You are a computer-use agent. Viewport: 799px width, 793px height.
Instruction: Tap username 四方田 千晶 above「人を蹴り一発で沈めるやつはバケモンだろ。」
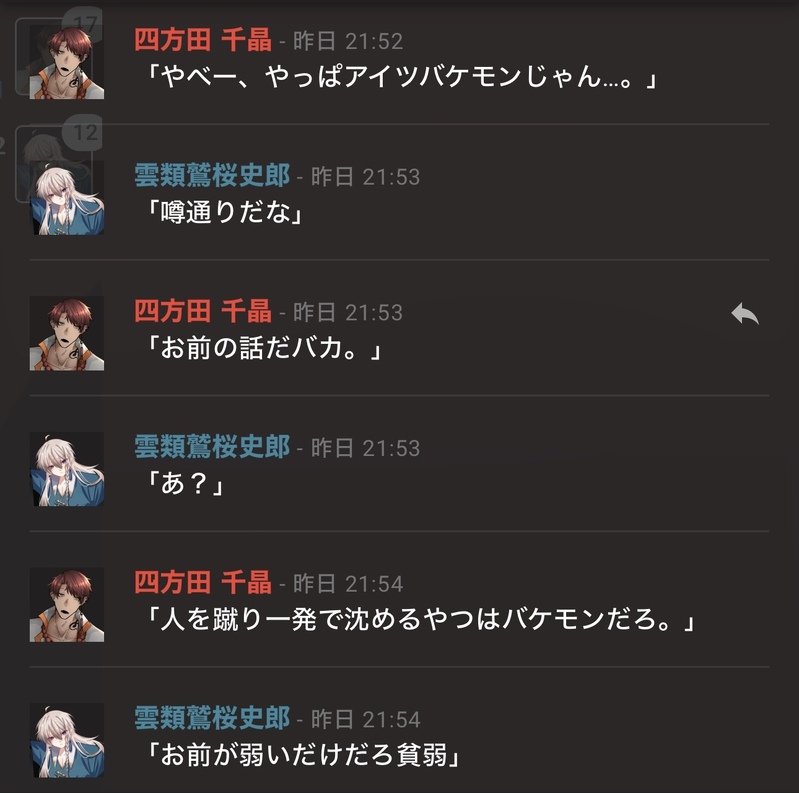pyautogui.click(x=203, y=582)
